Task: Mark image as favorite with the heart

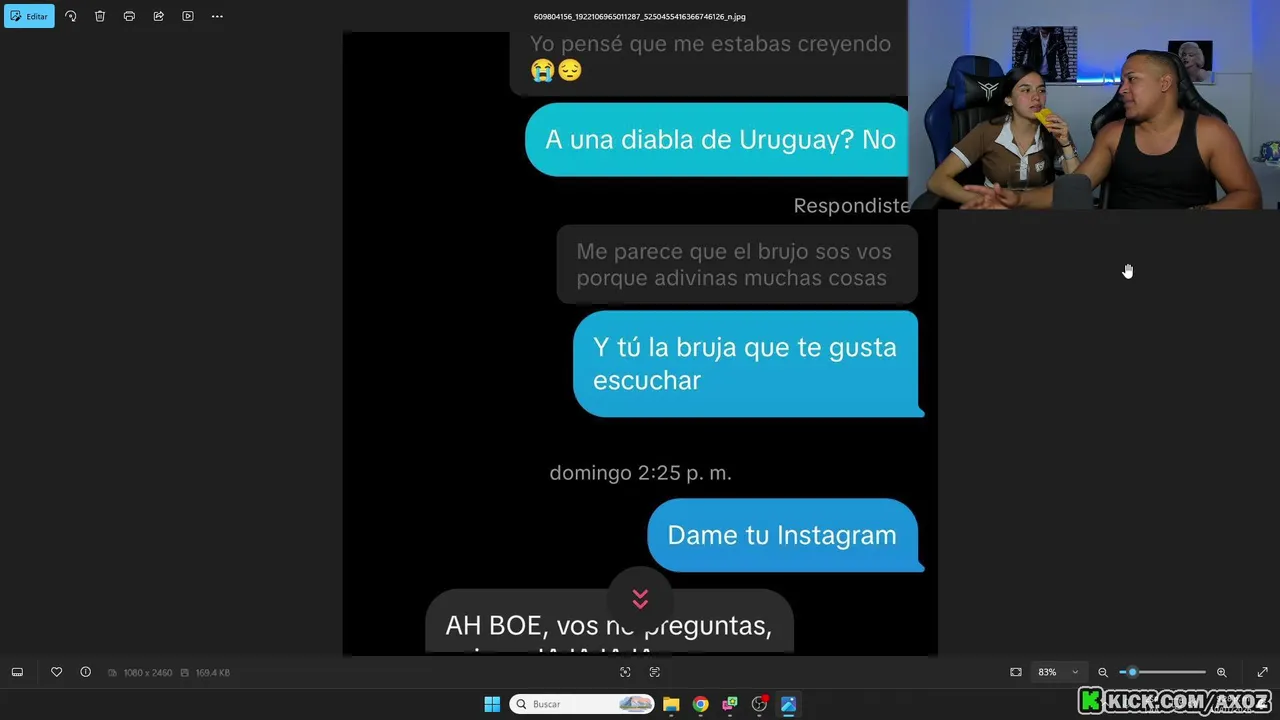Action: click(56, 672)
